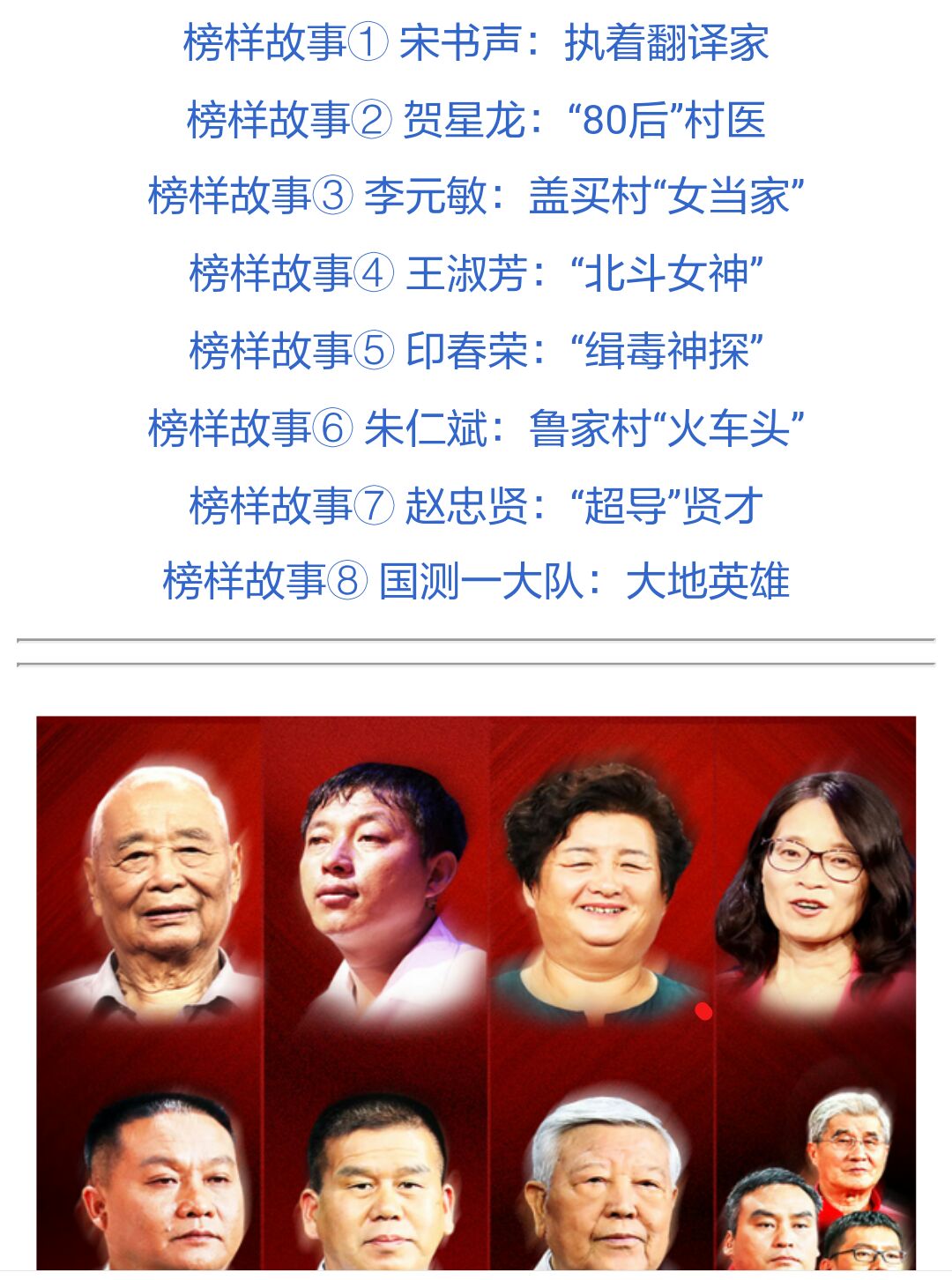952x1280 pixels.
Task: Tap the 李元敏 盖买村“女当家” link
Action: pos(476,196)
